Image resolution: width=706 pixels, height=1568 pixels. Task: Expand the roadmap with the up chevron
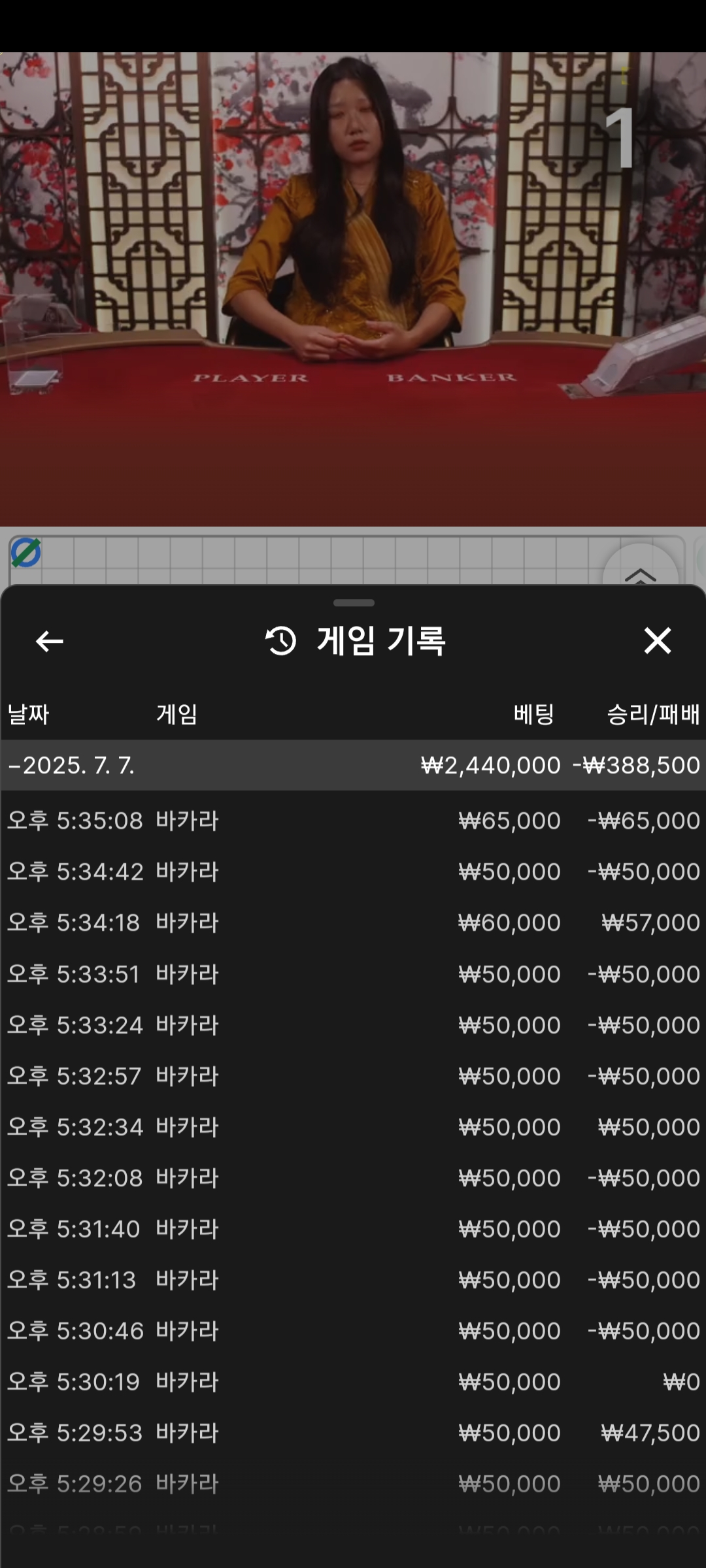(640, 570)
